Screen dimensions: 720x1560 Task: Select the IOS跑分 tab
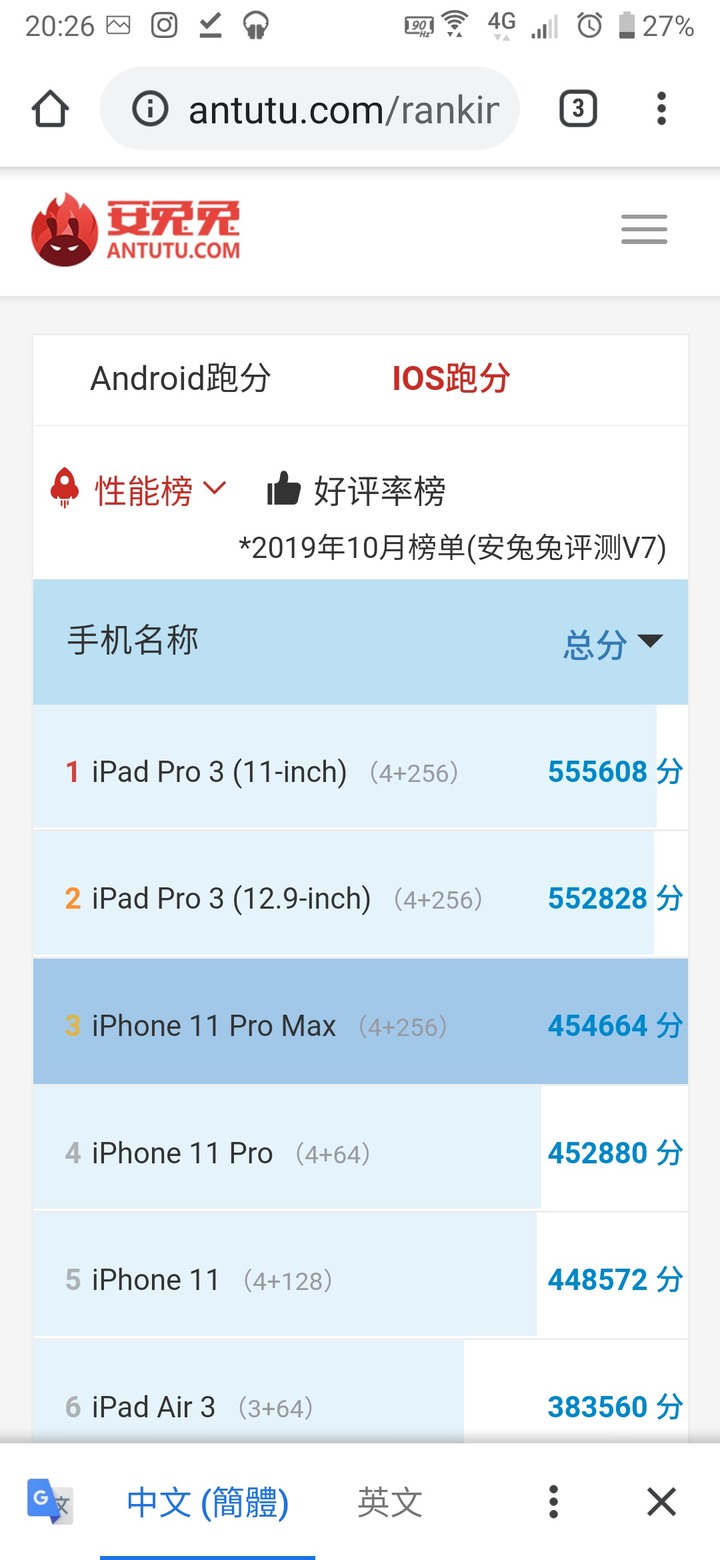[x=450, y=378]
